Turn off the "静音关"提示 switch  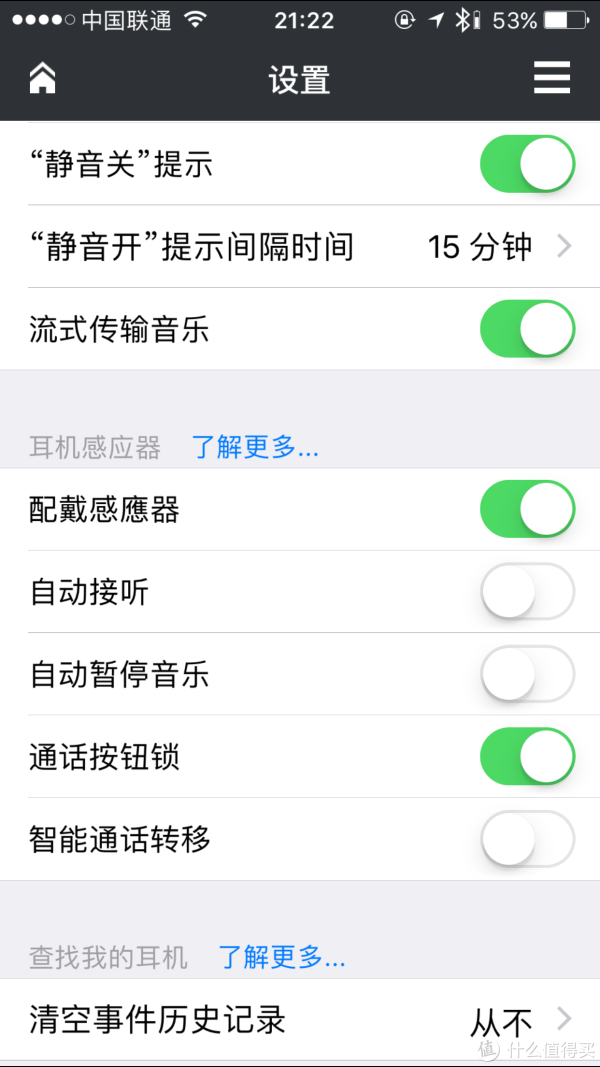click(528, 164)
